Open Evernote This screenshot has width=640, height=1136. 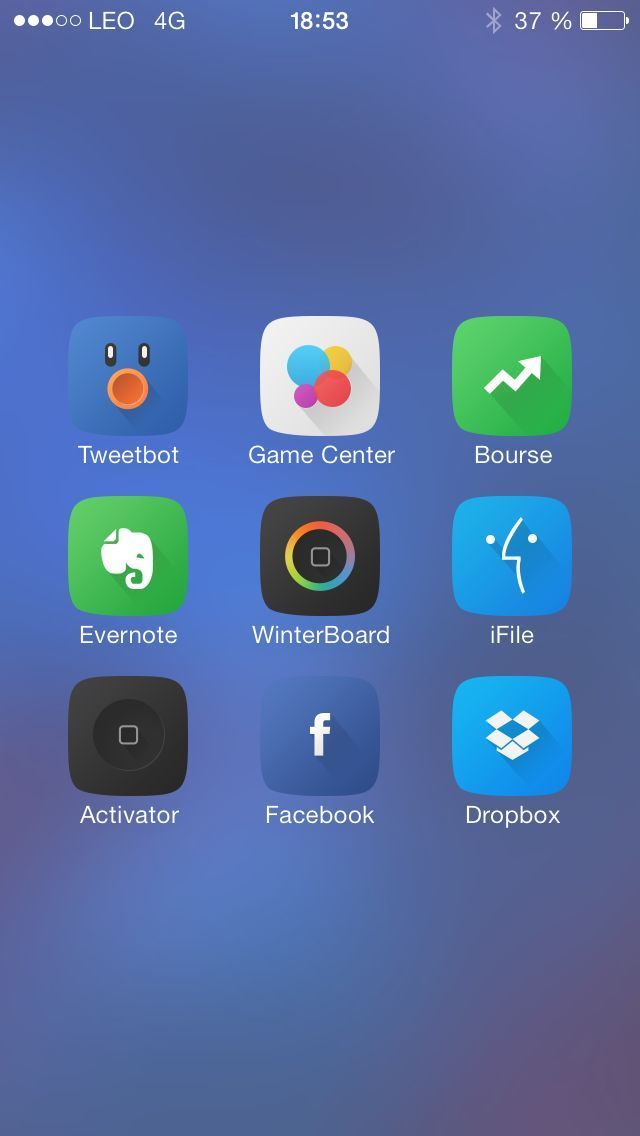click(x=128, y=556)
